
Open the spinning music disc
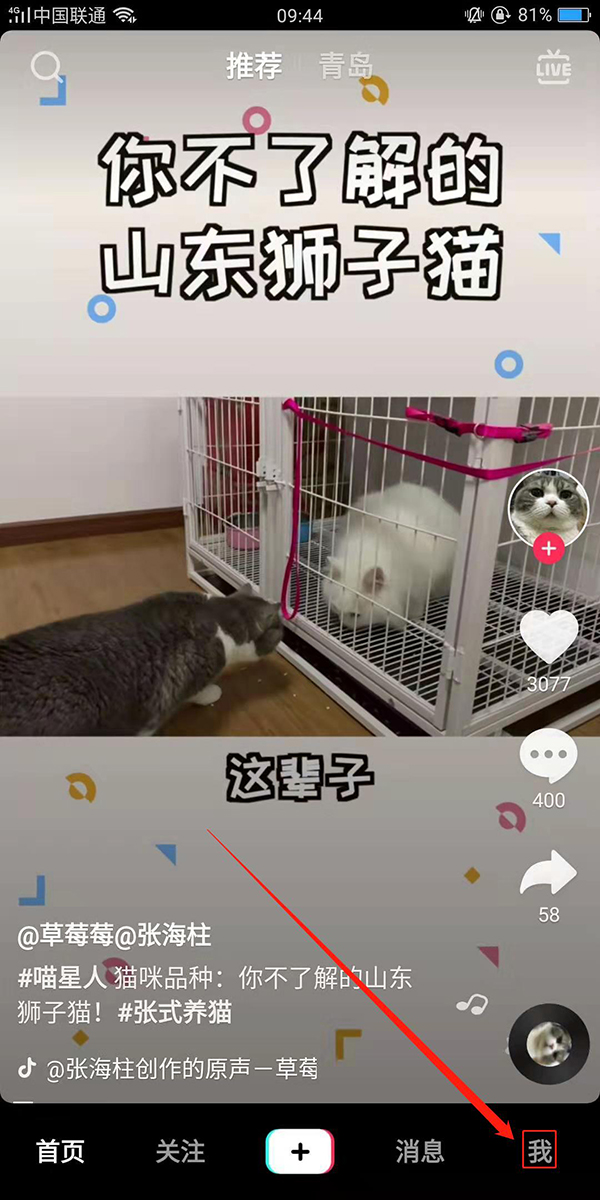pos(548,1044)
